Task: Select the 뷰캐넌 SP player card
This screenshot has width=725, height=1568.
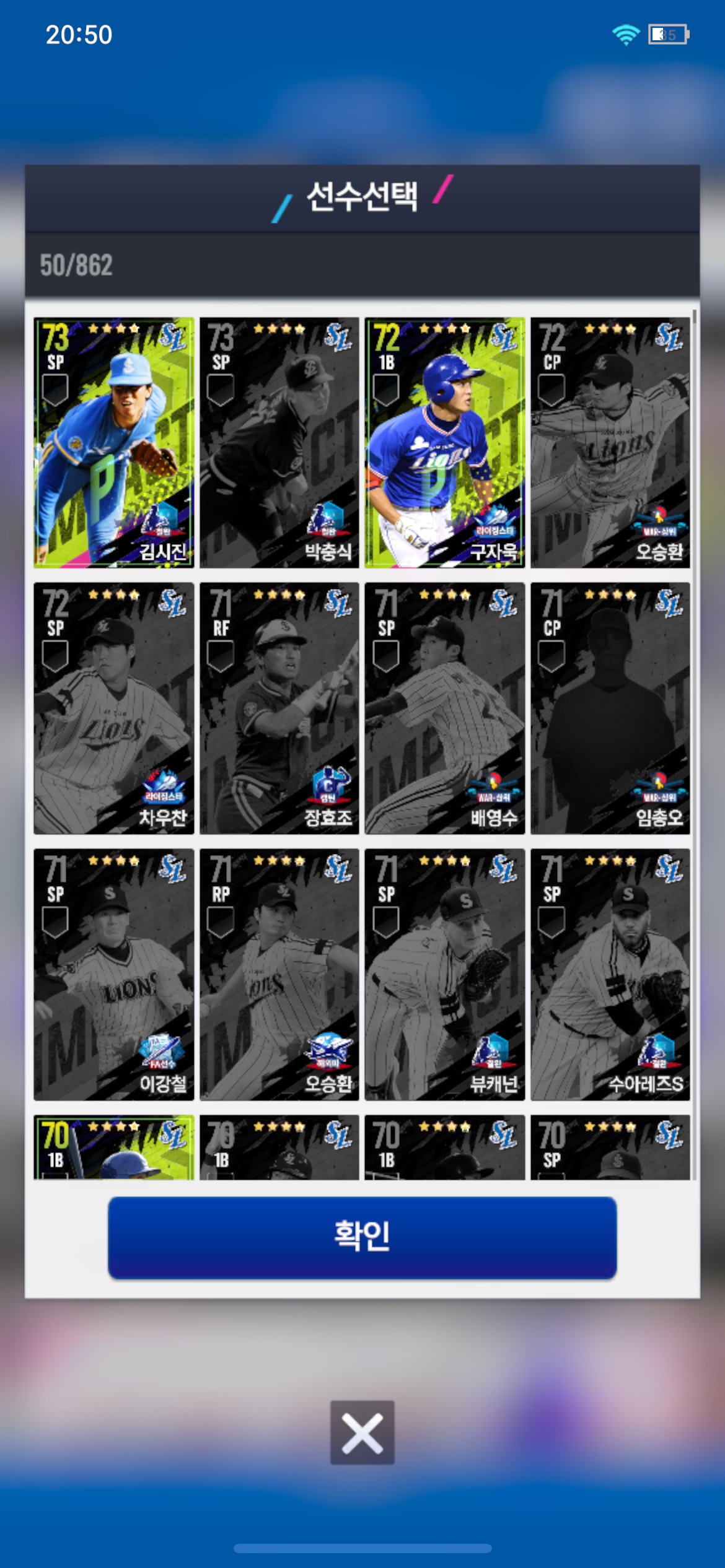Action: pyautogui.click(x=444, y=974)
